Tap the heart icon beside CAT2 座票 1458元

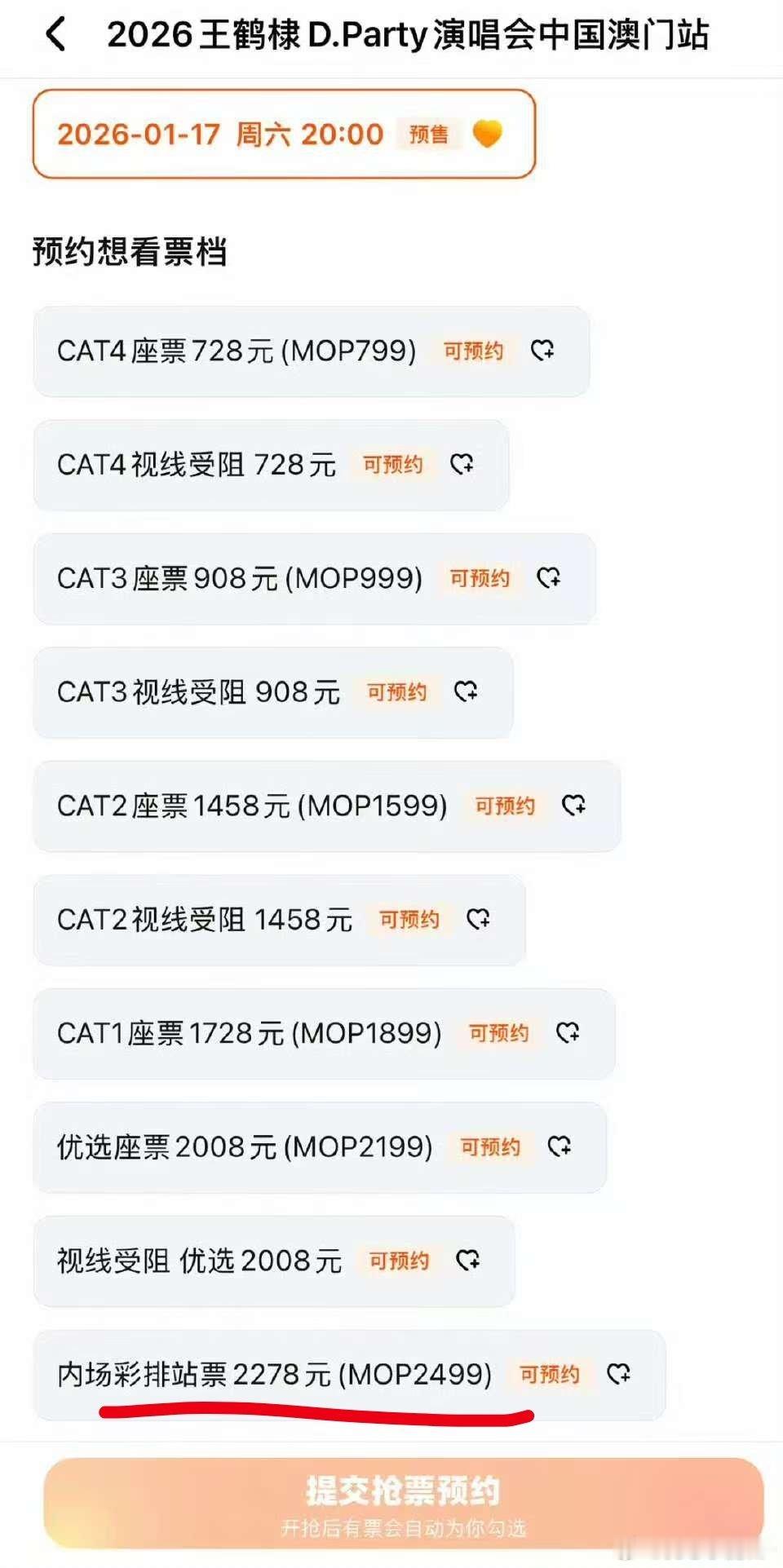point(575,806)
